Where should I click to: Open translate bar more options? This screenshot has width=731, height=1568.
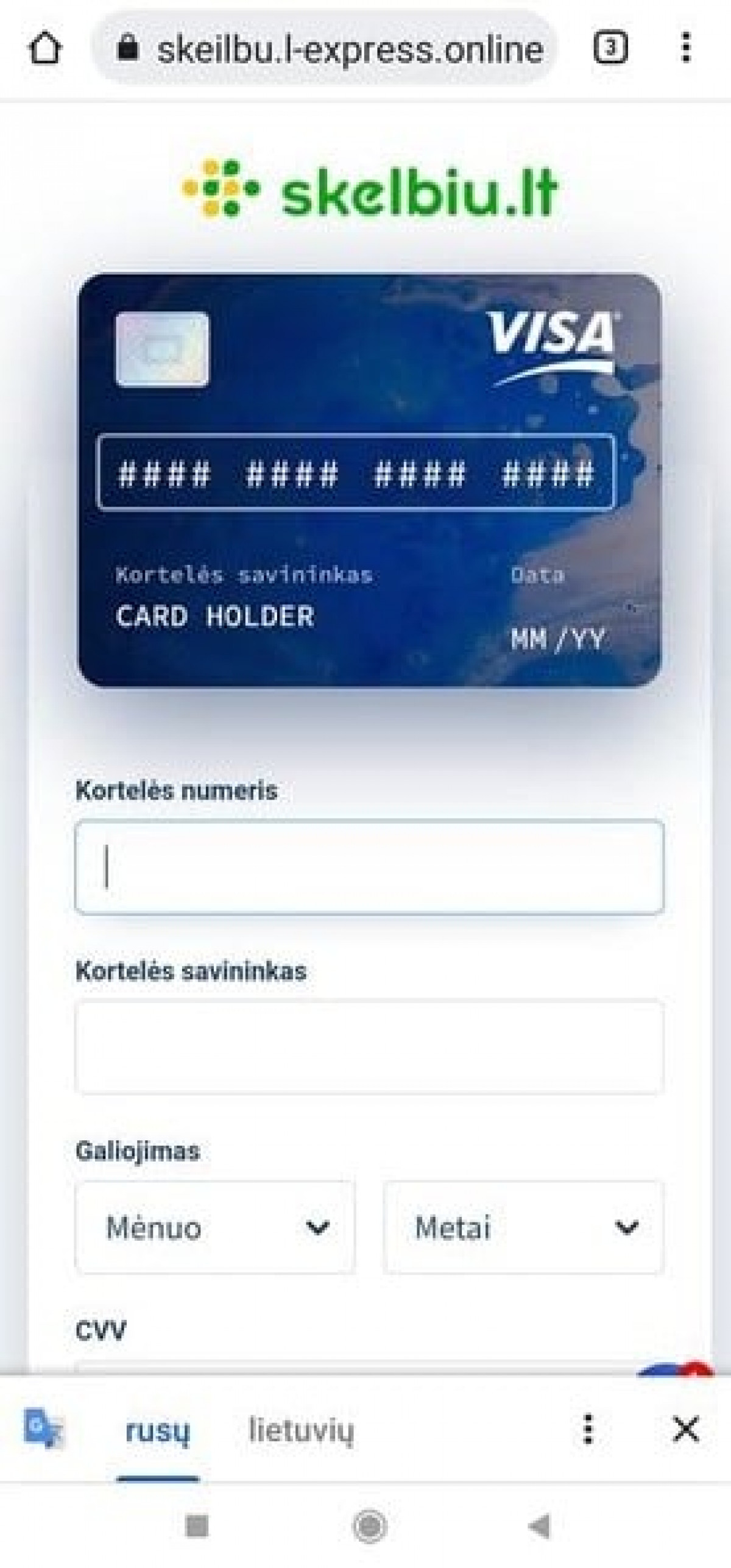[588, 1429]
